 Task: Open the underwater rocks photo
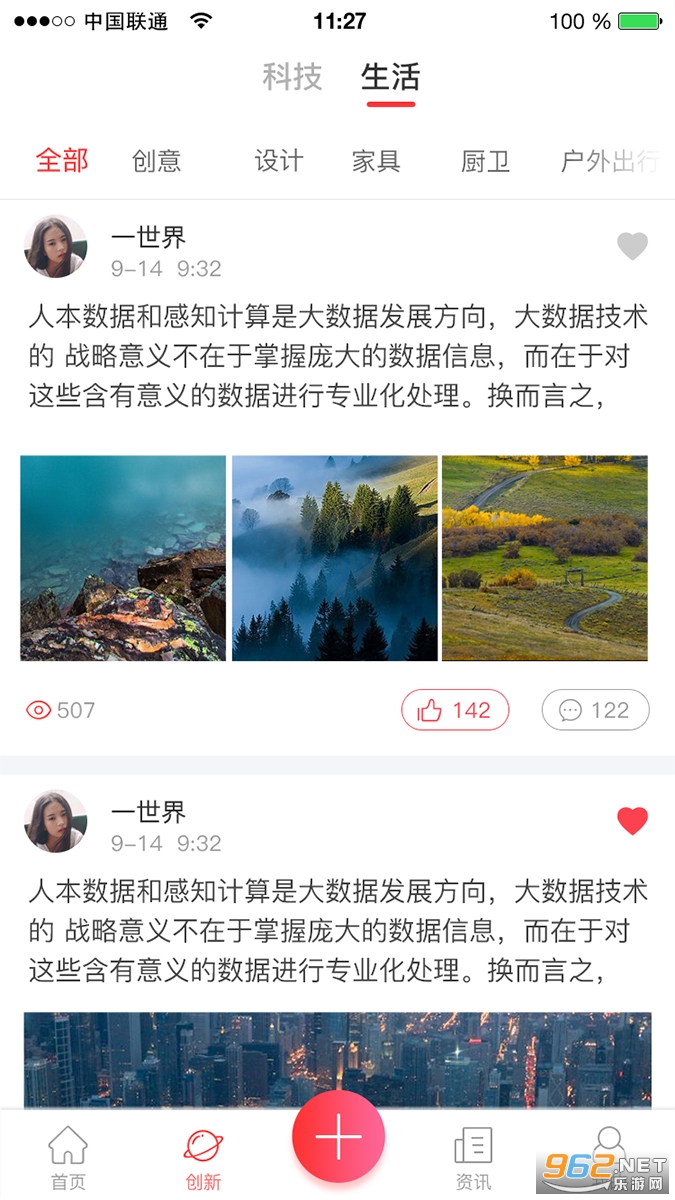(x=123, y=558)
